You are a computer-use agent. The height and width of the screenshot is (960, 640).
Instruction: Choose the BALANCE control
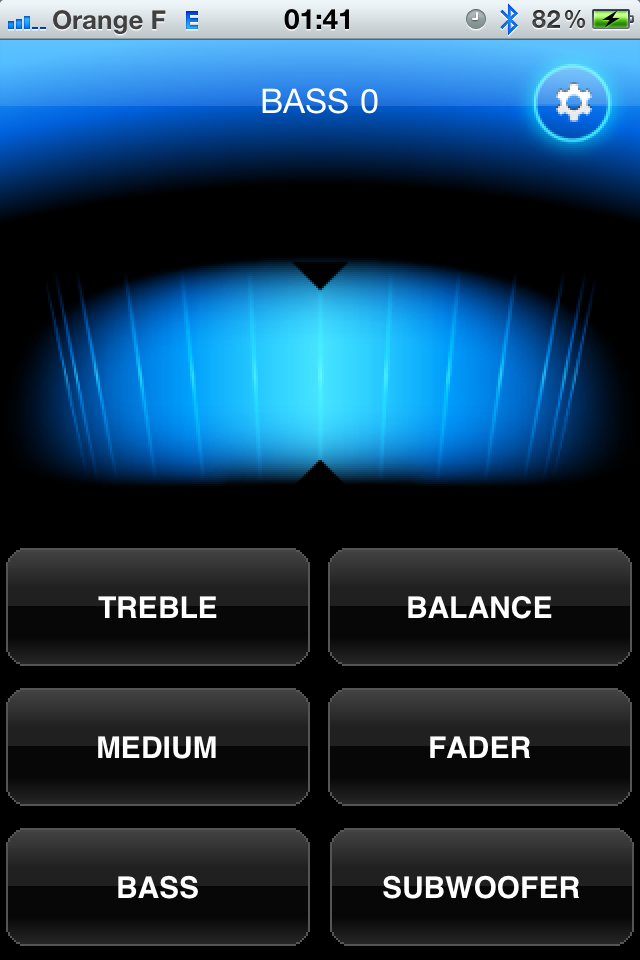(479, 607)
